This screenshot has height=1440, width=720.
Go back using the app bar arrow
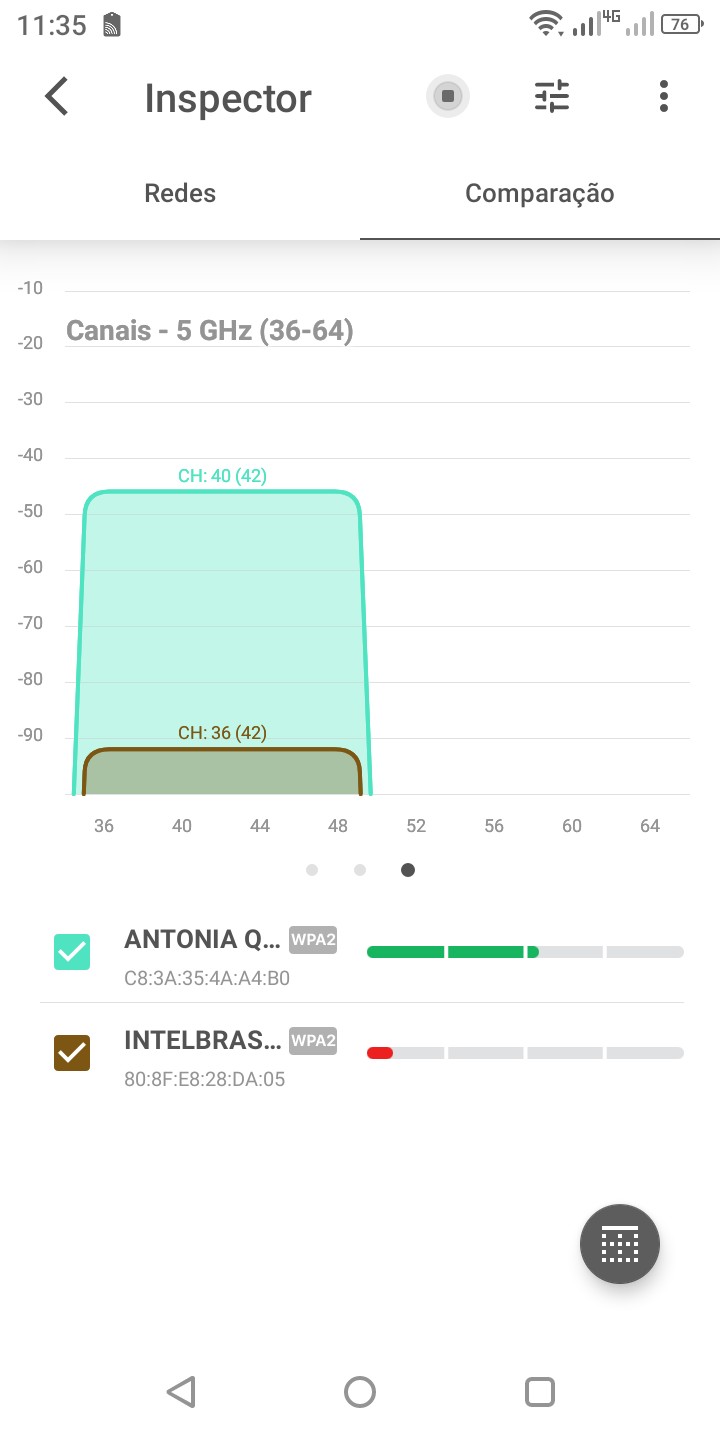[57, 97]
